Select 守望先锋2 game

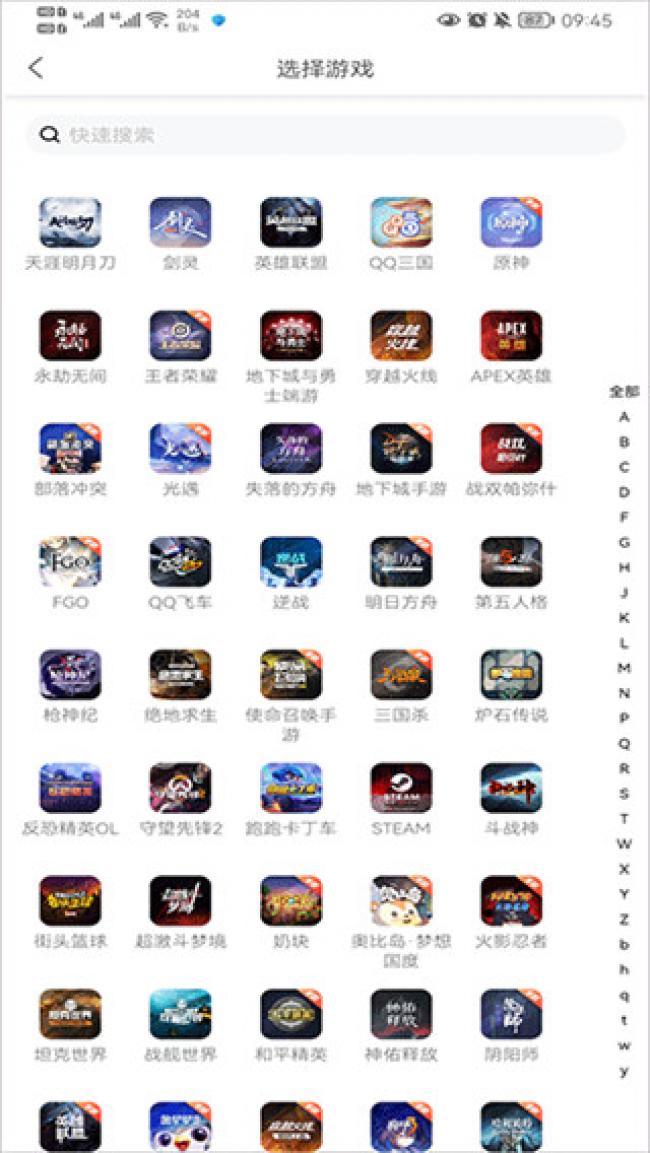pyautogui.click(x=180, y=787)
